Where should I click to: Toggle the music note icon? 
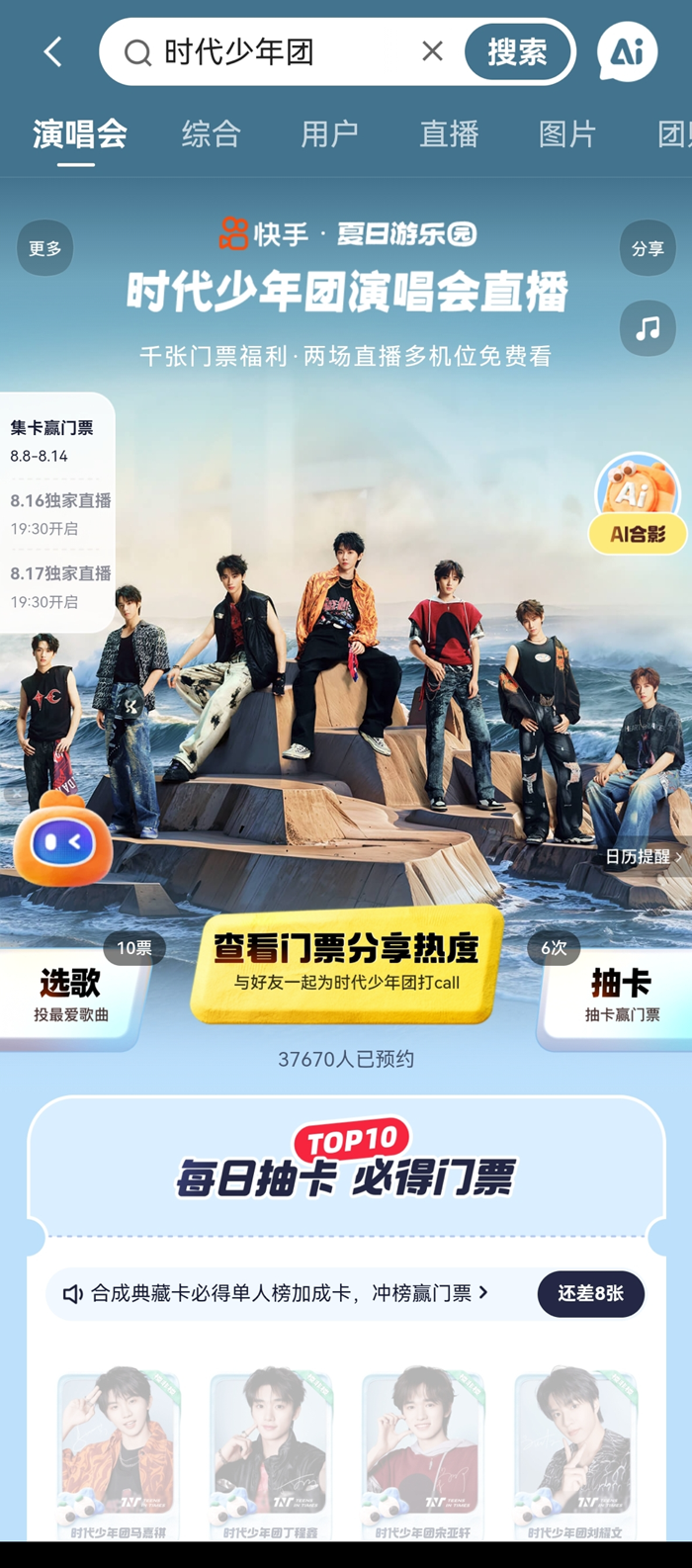tap(648, 327)
